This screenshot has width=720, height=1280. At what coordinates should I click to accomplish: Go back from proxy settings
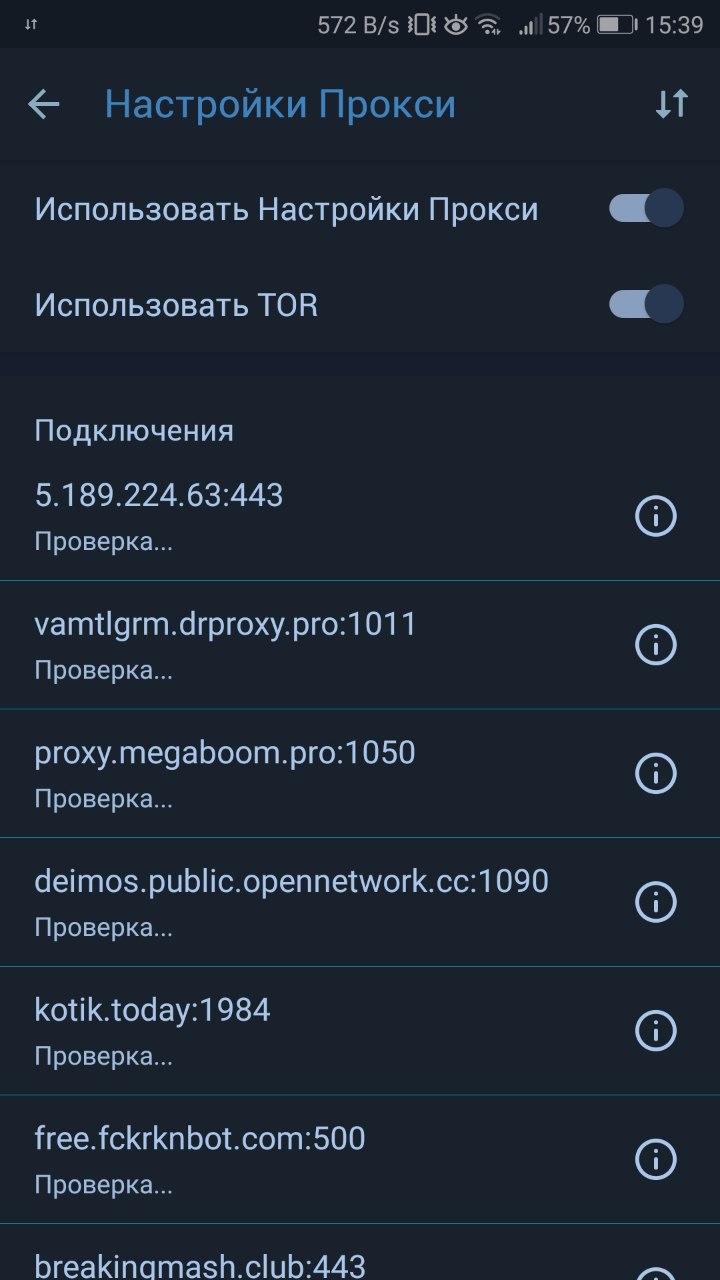click(x=44, y=104)
